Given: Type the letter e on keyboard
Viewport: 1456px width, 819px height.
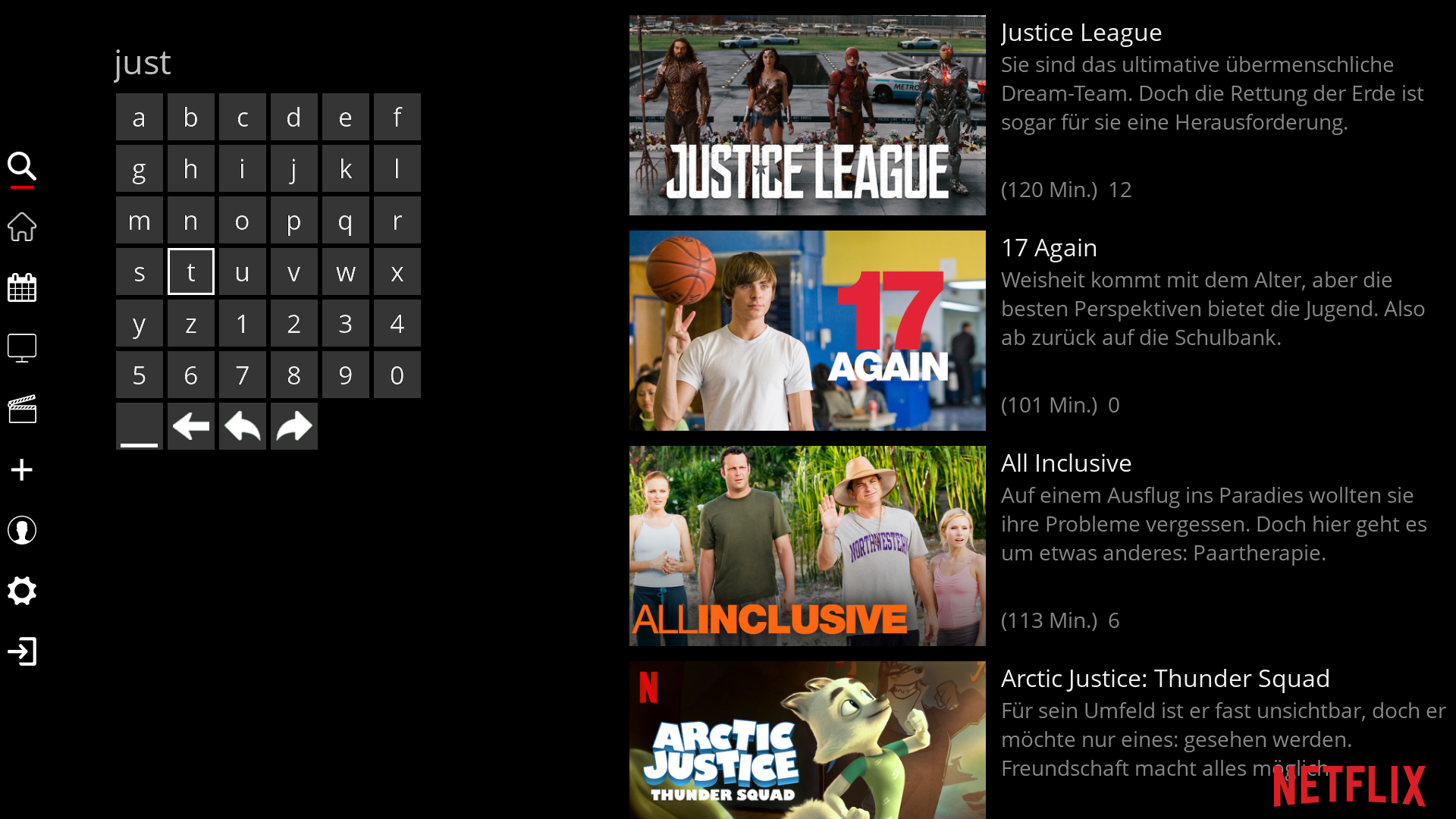Looking at the screenshot, I should [345, 117].
